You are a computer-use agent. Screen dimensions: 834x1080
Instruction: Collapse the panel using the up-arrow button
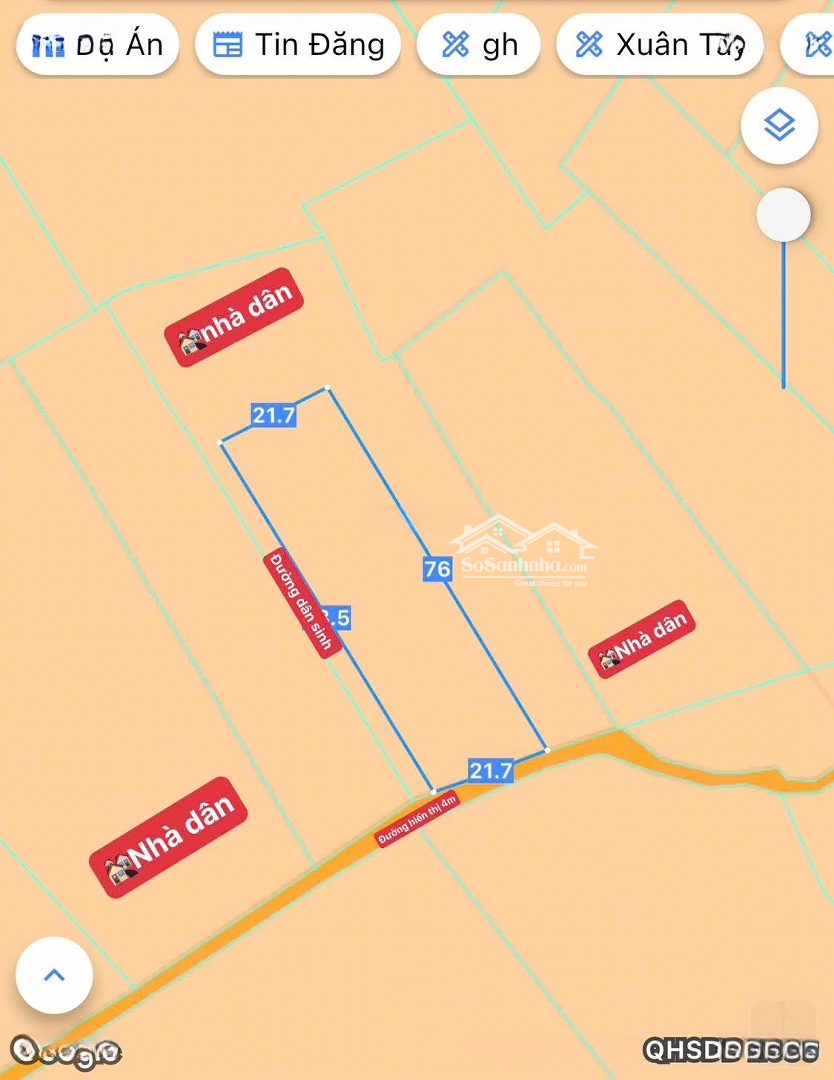(x=54, y=975)
